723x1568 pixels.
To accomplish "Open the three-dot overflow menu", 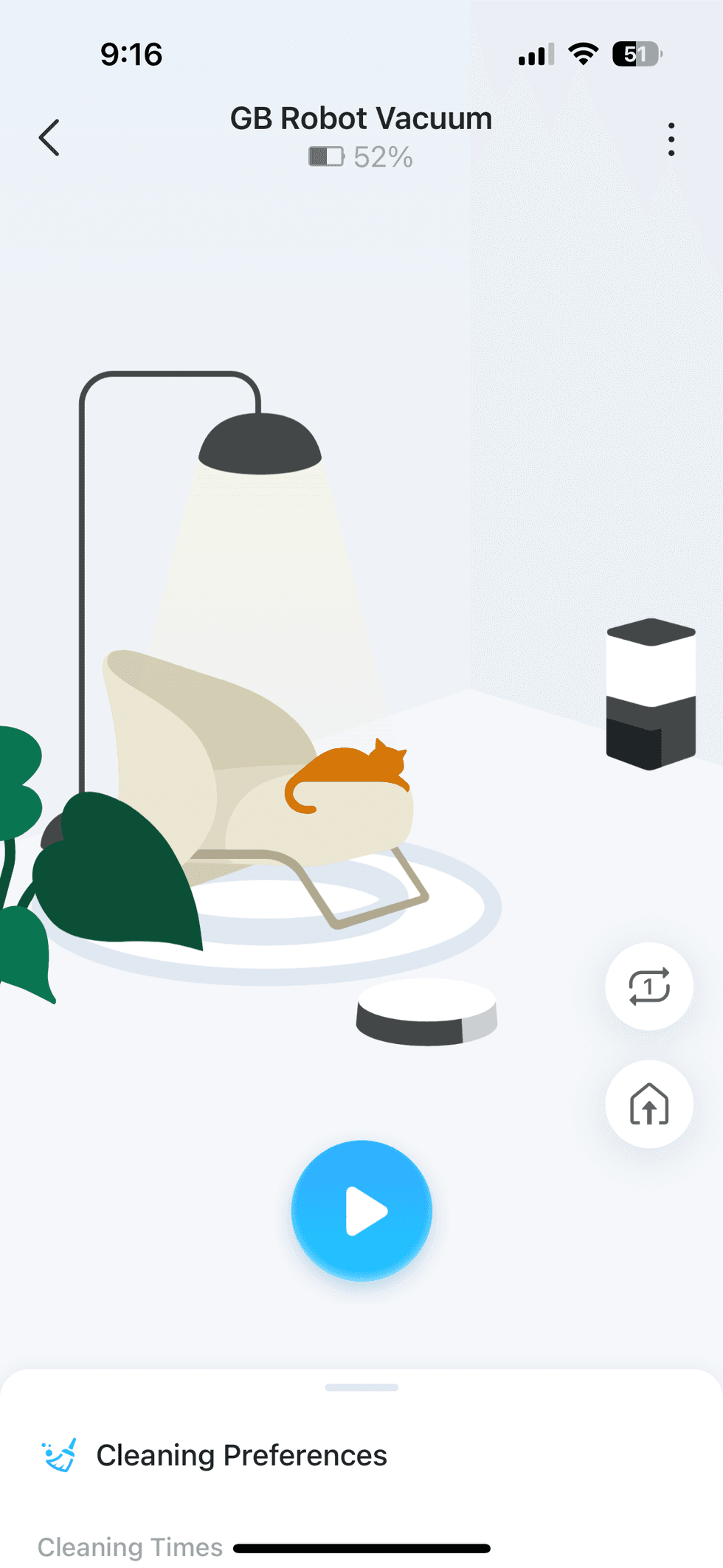I will (x=671, y=137).
